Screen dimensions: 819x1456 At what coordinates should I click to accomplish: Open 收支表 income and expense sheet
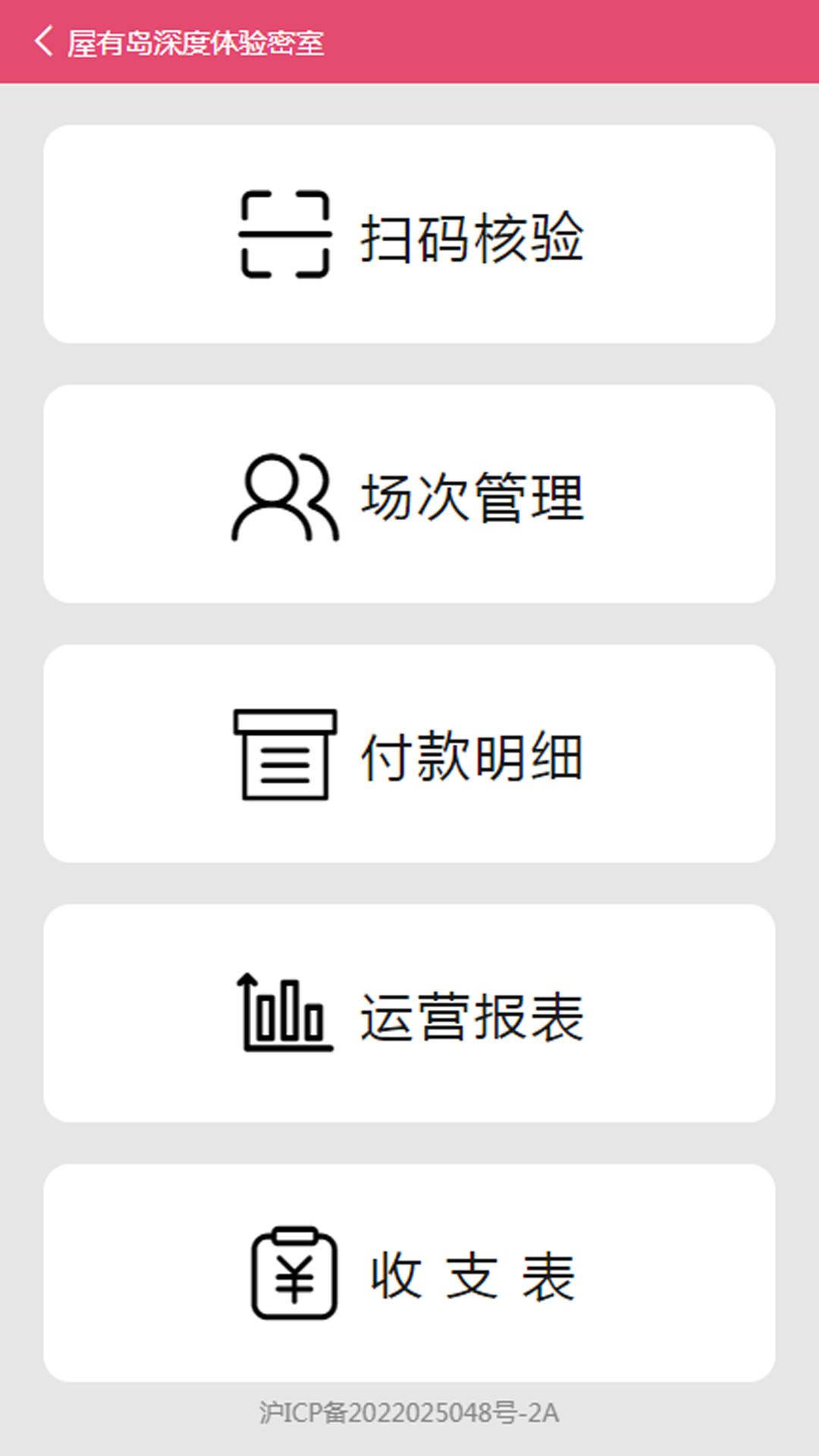tap(409, 1273)
